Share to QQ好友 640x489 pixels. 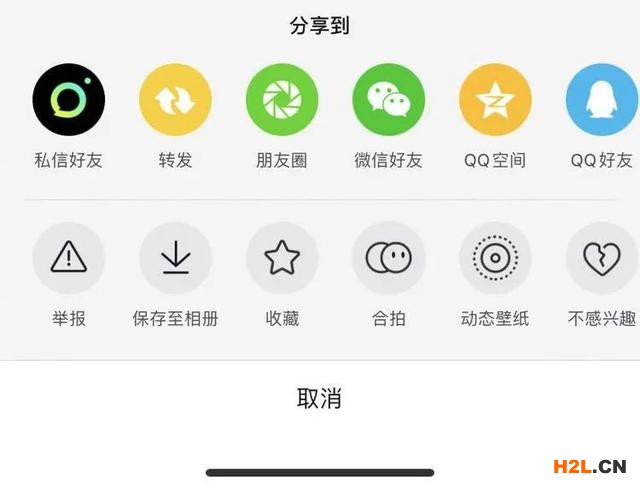(601, 100)
